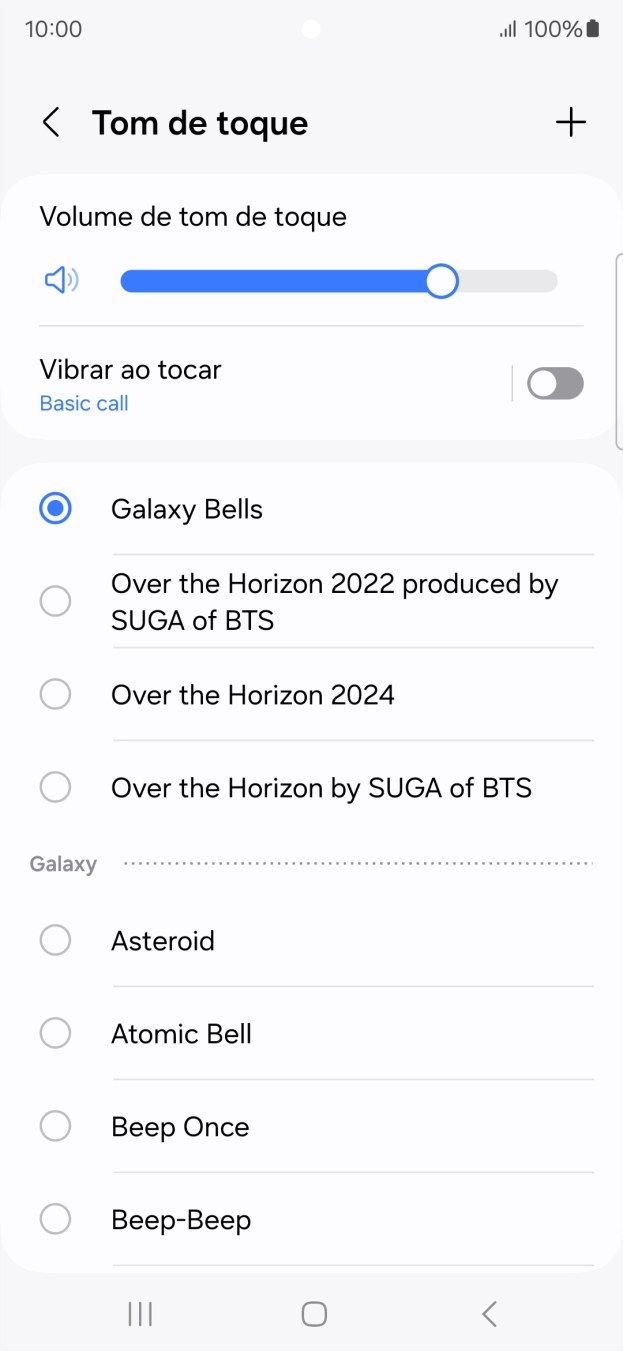Add a custom ringtone with plus icon
This screenshot has height=1351, width=623.
[x=570, y=123]
